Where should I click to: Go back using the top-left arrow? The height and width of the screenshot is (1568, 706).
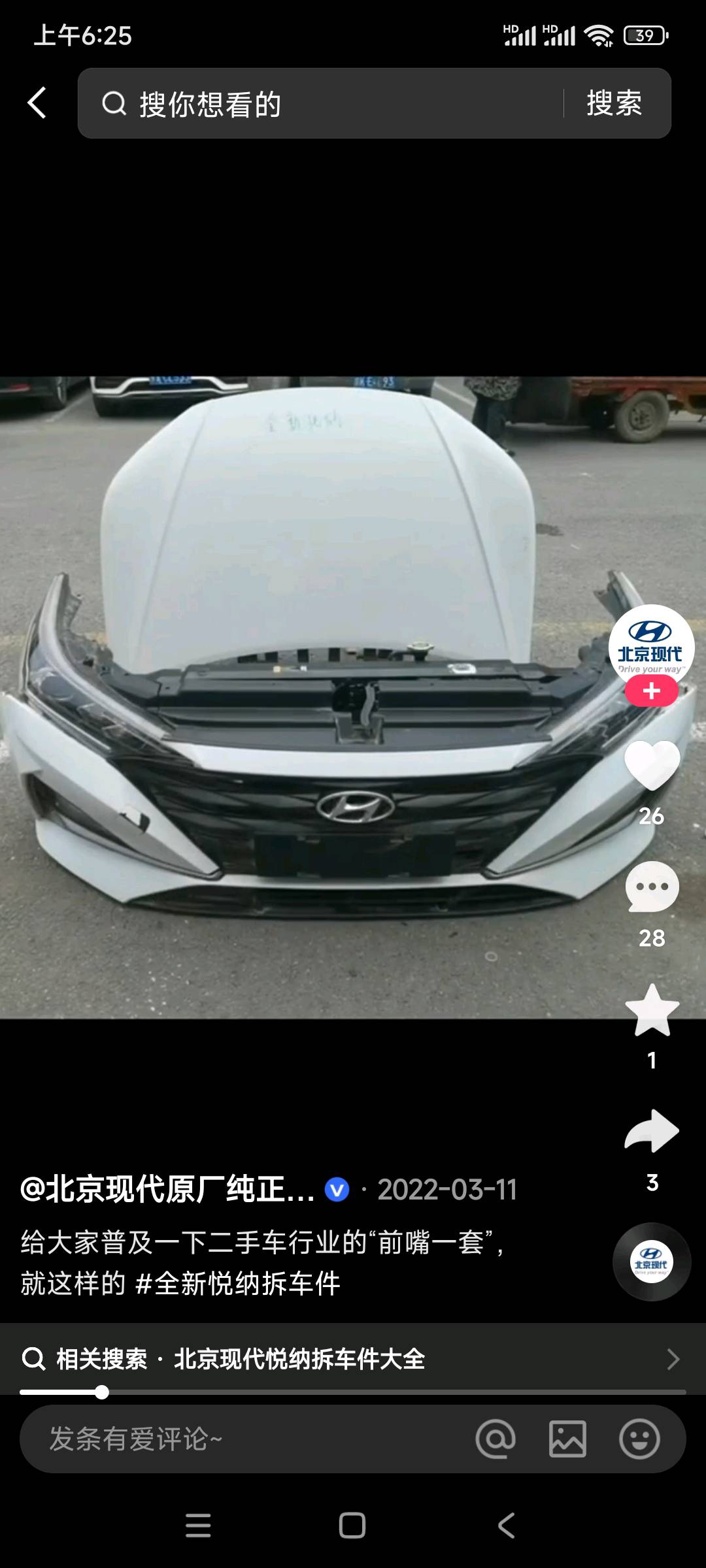tap(37, 103)
